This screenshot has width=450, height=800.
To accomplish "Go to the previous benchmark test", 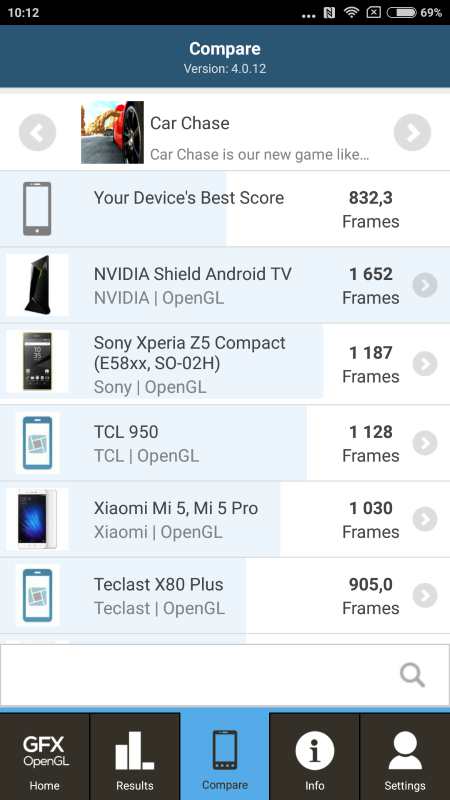I will tap(37, 133).
